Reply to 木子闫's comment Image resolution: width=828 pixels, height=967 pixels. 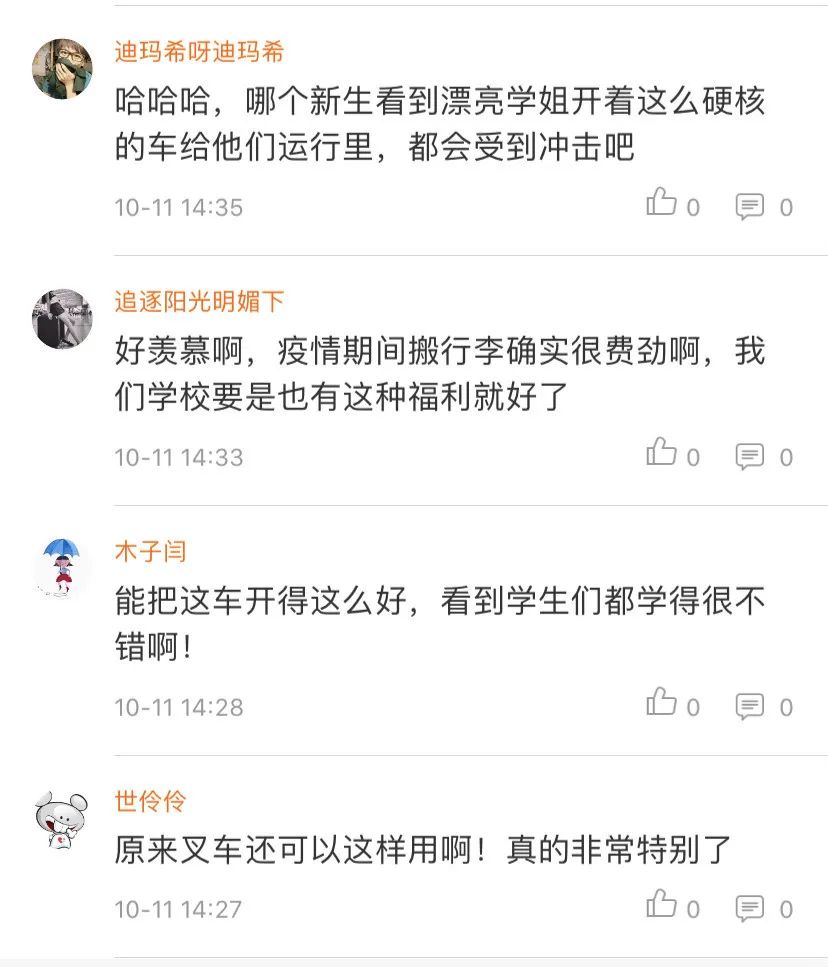pyautogui.click(x=750, y=707)
